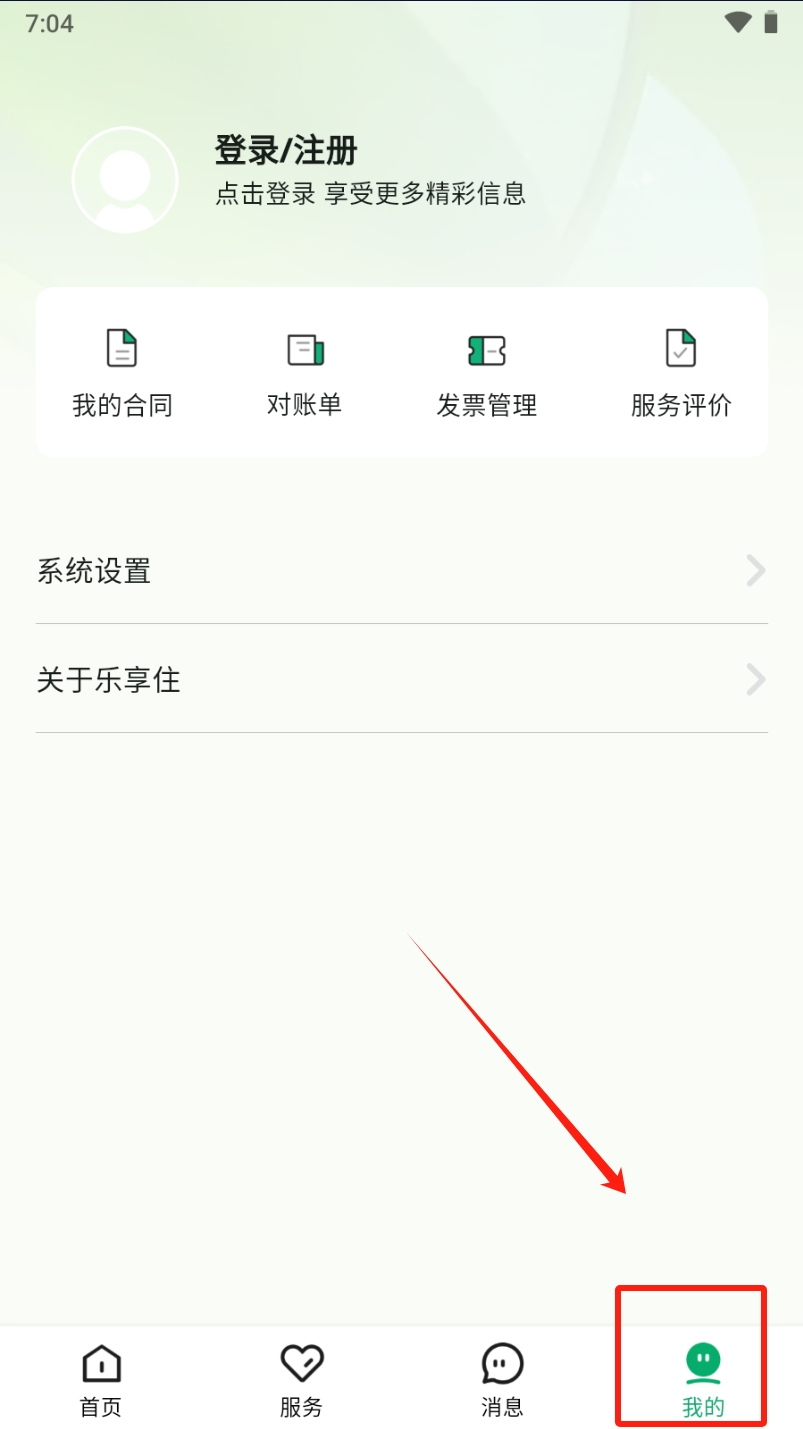View 对账单 statements

click(x=304, y=374)
